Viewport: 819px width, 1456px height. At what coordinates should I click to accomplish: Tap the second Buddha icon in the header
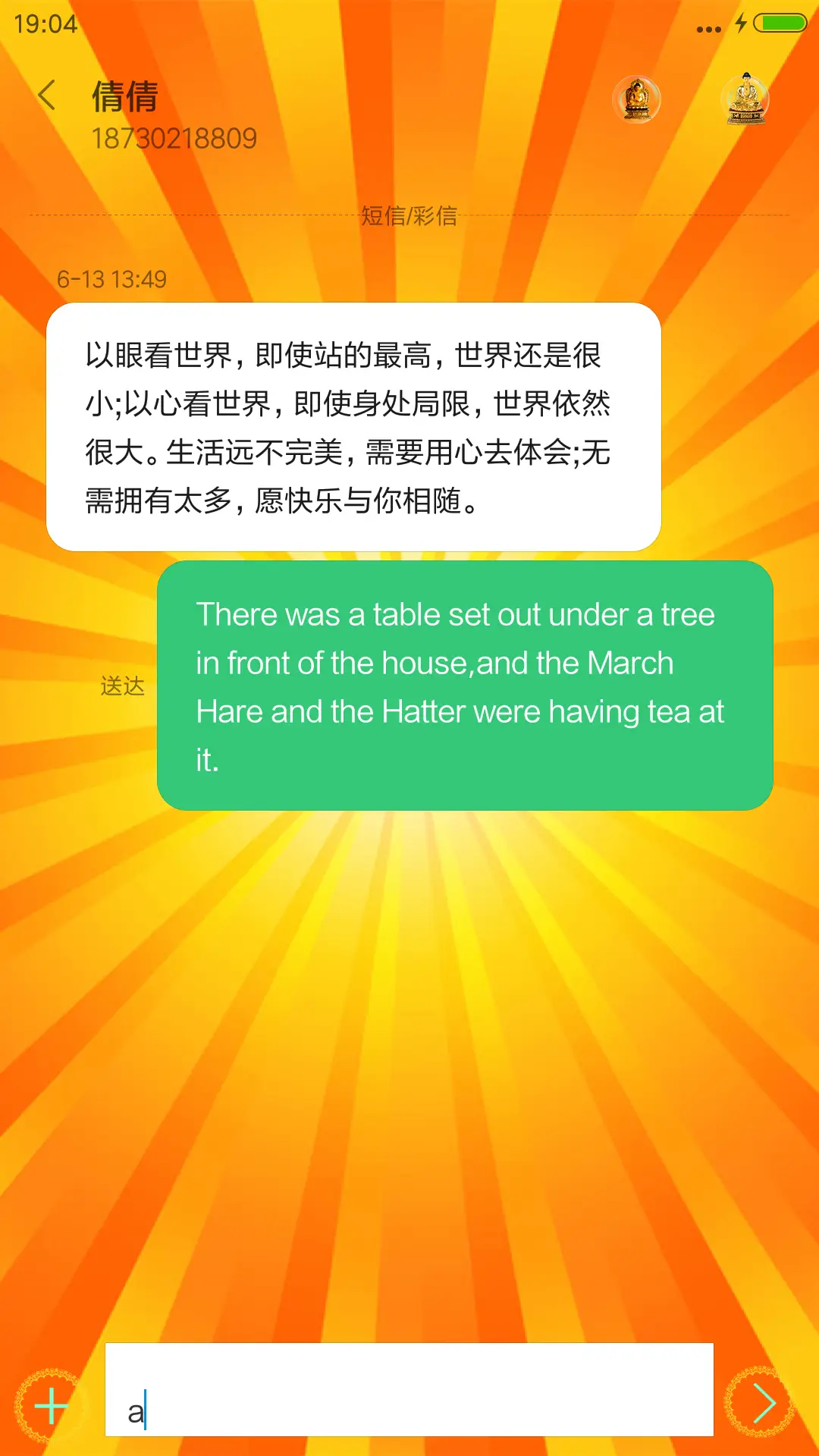click(746, 99)
